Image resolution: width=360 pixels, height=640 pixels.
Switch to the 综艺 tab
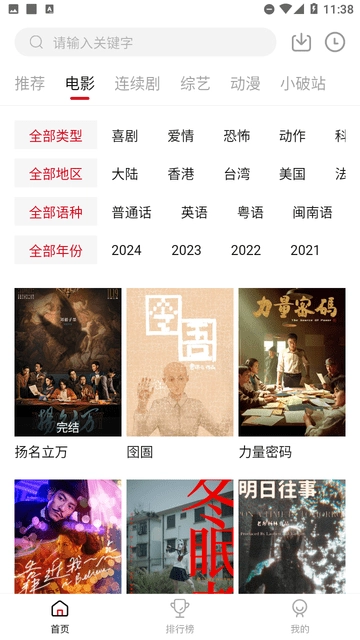pyautogui.click(x=195, y=83)
